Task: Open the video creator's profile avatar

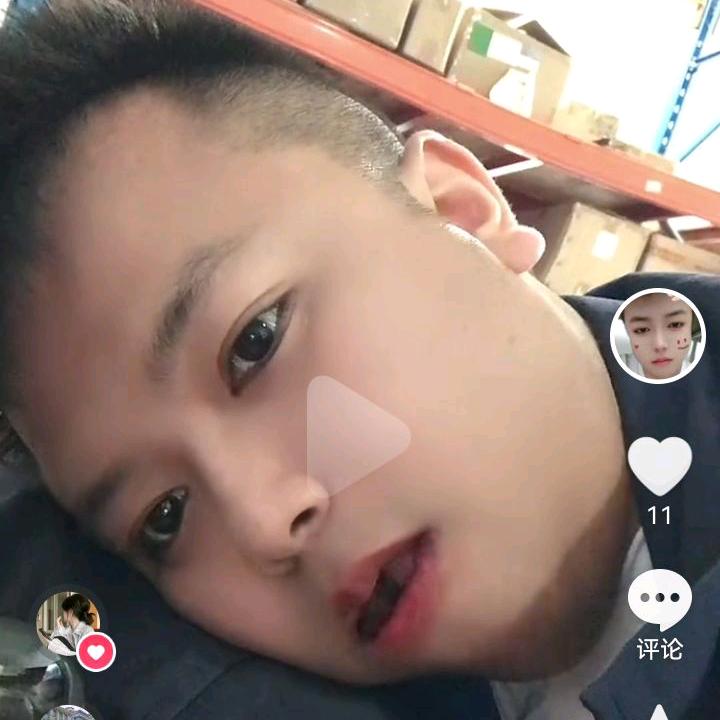Action: point(657,336)
